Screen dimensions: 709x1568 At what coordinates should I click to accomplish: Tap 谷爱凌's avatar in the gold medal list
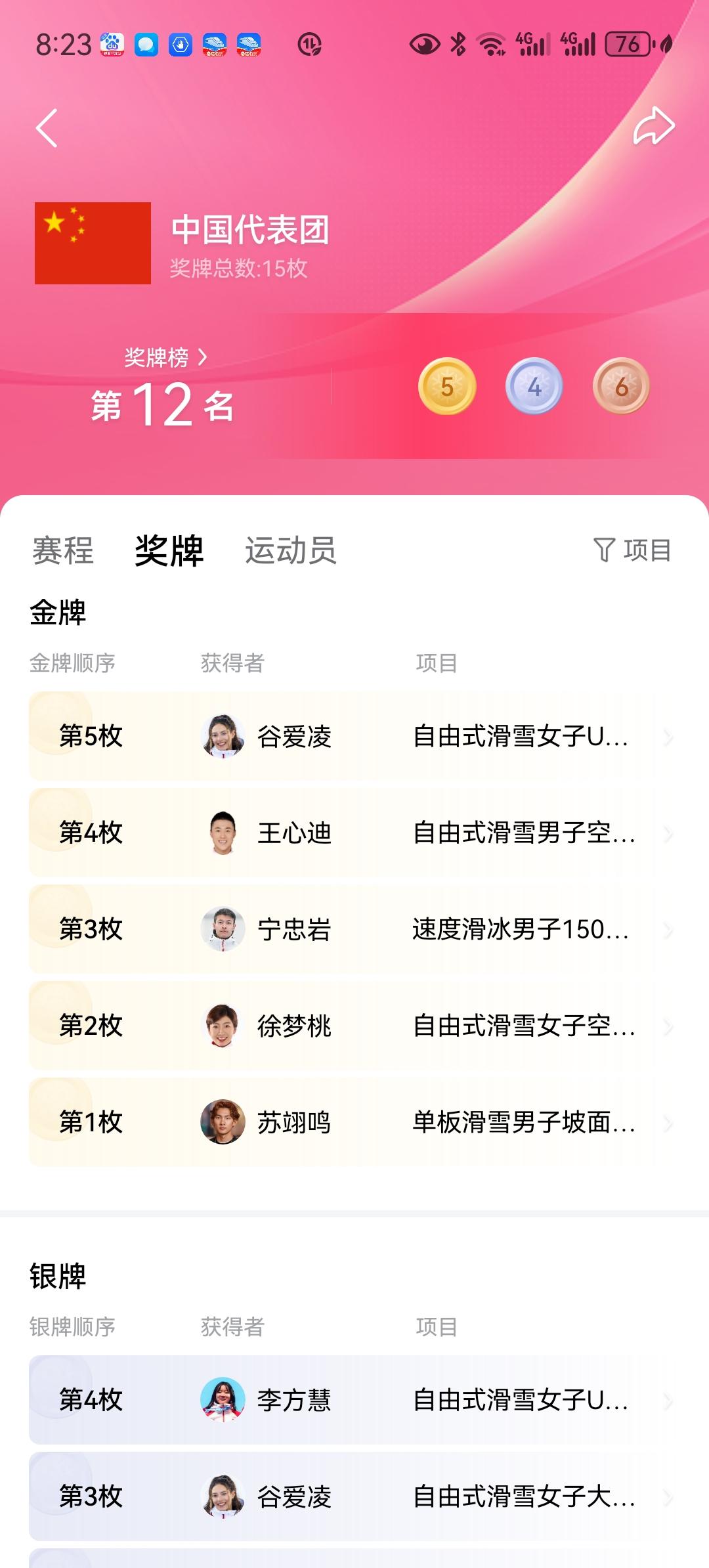(x=224, y=738)
